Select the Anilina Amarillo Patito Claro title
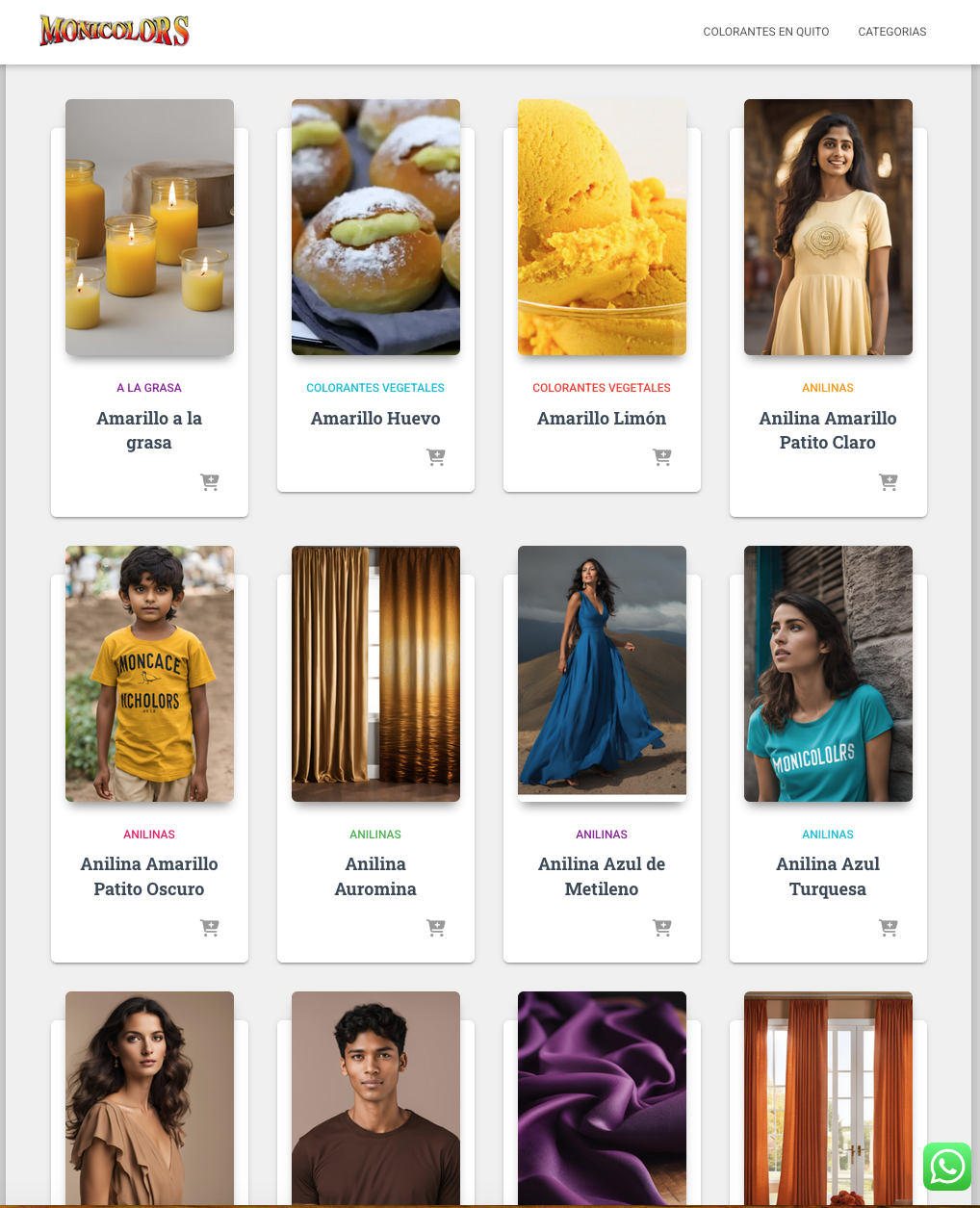Image resolution: width=980 pixels, height=1208 pixels. (x=828, y=430)
